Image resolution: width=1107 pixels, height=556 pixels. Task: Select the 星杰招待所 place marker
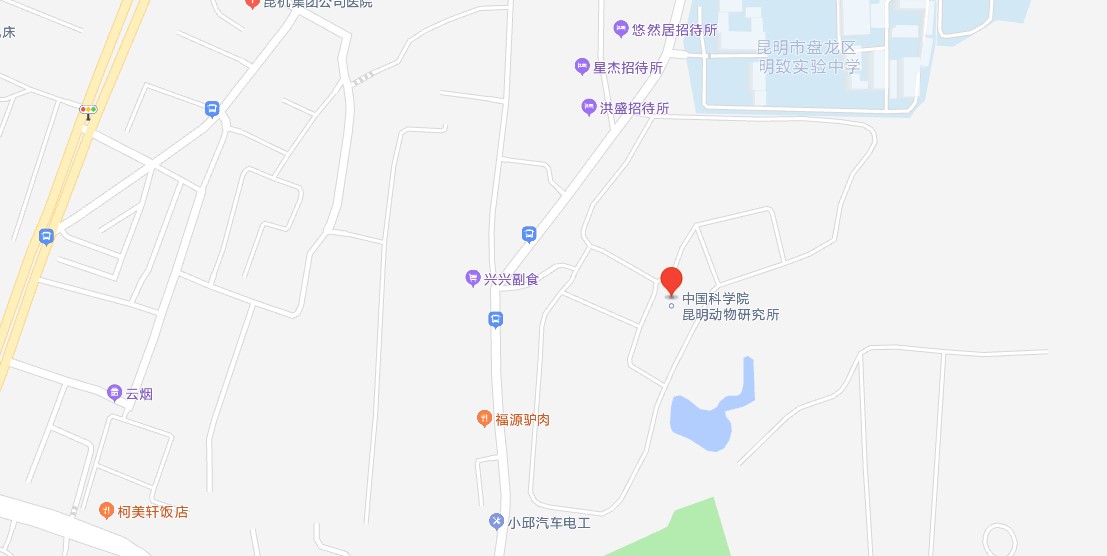pos(582,68)
